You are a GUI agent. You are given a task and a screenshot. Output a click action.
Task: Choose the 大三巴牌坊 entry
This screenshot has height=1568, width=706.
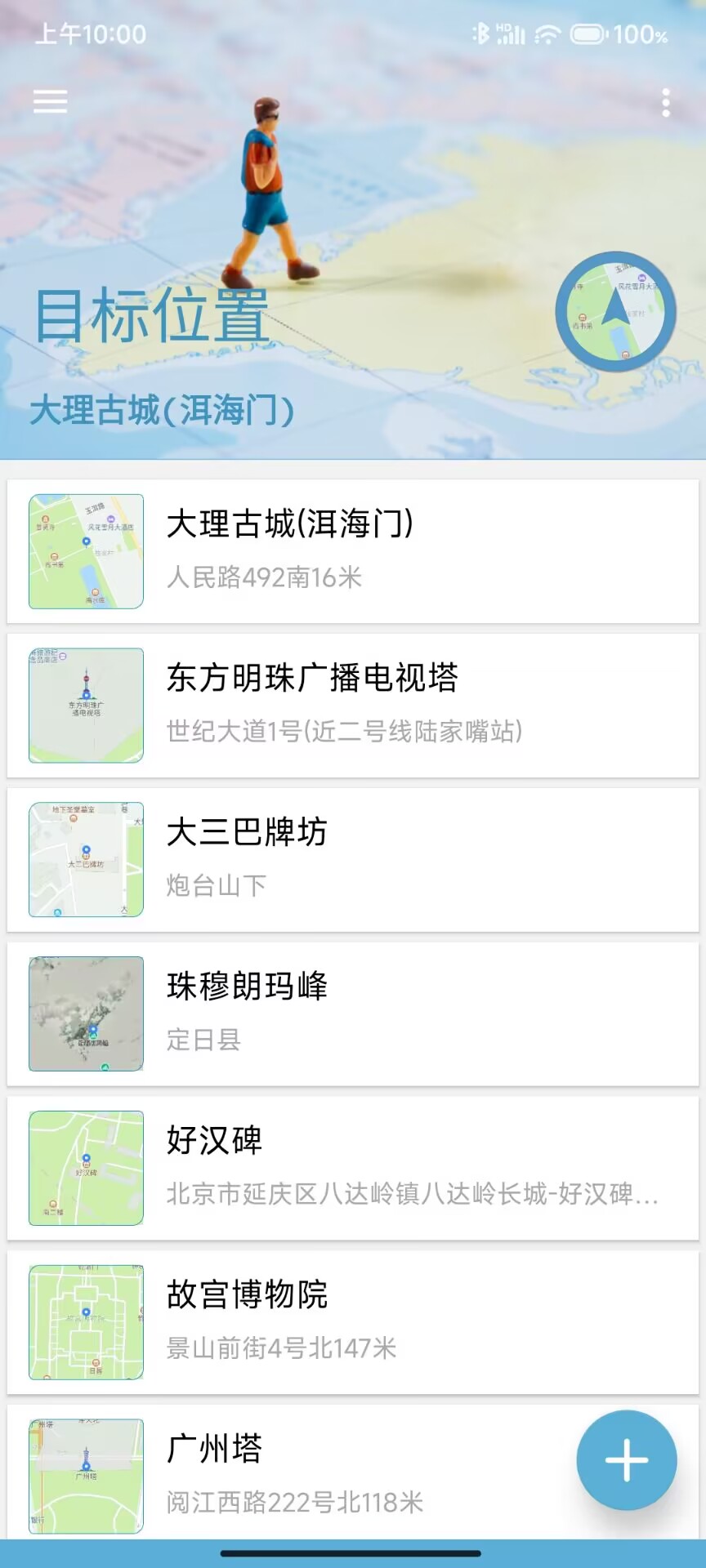[x=353, y=860]
